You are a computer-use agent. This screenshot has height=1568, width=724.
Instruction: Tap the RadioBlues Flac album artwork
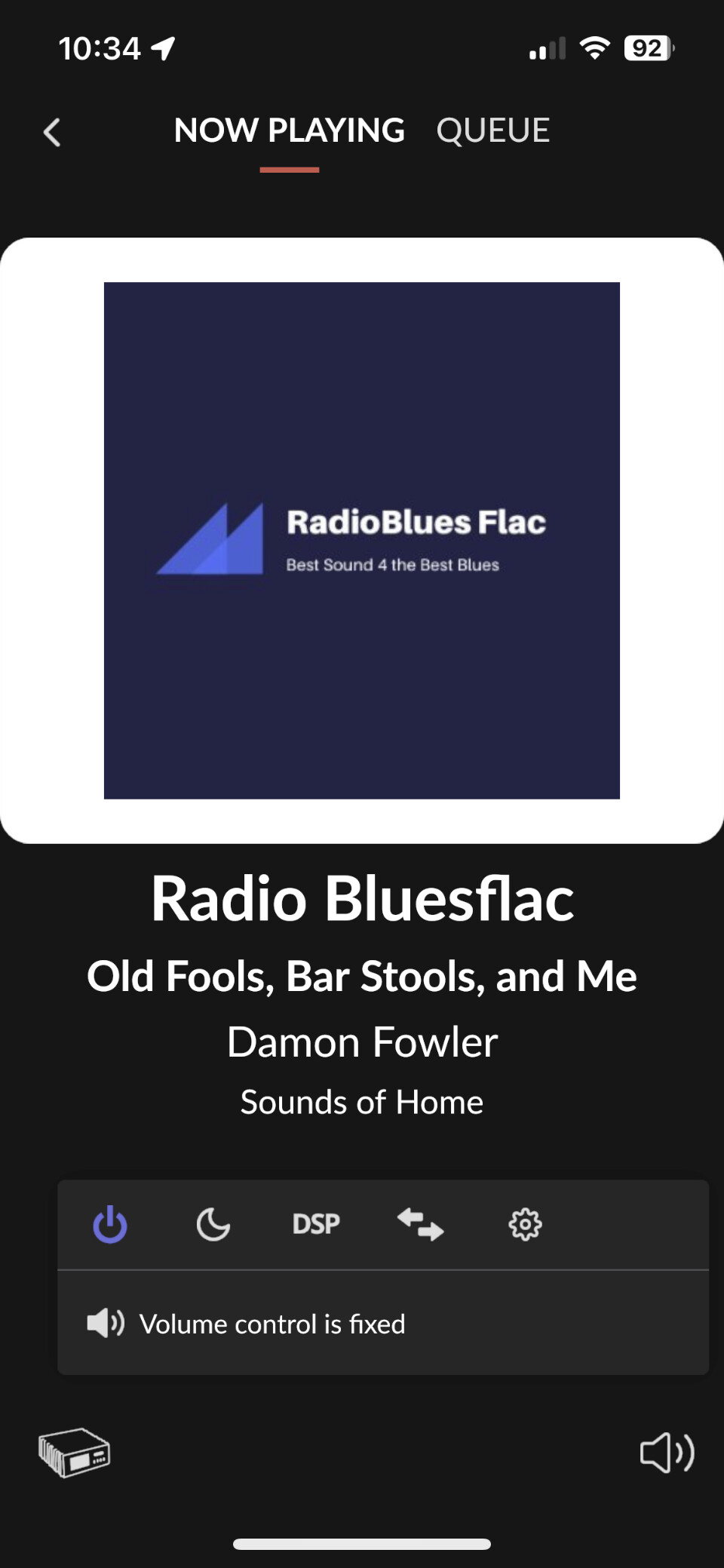tap(362, 540)
